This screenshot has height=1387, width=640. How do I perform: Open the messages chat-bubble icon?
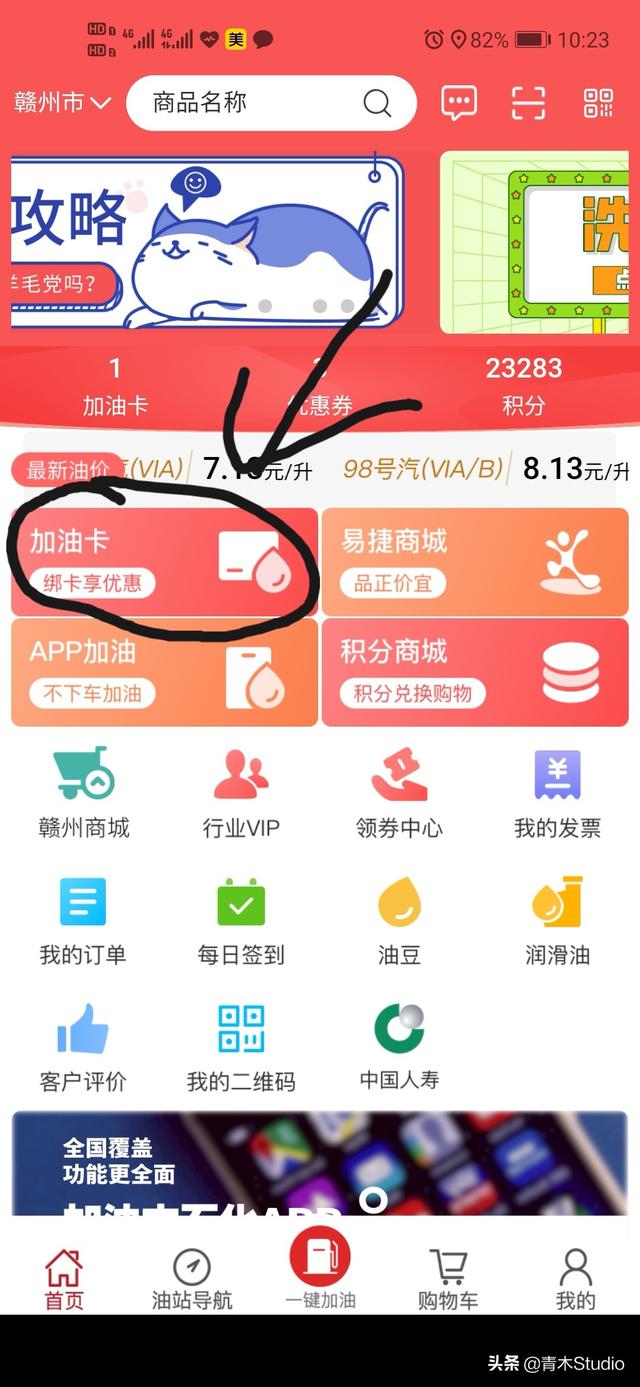click(x=459, y=102)
